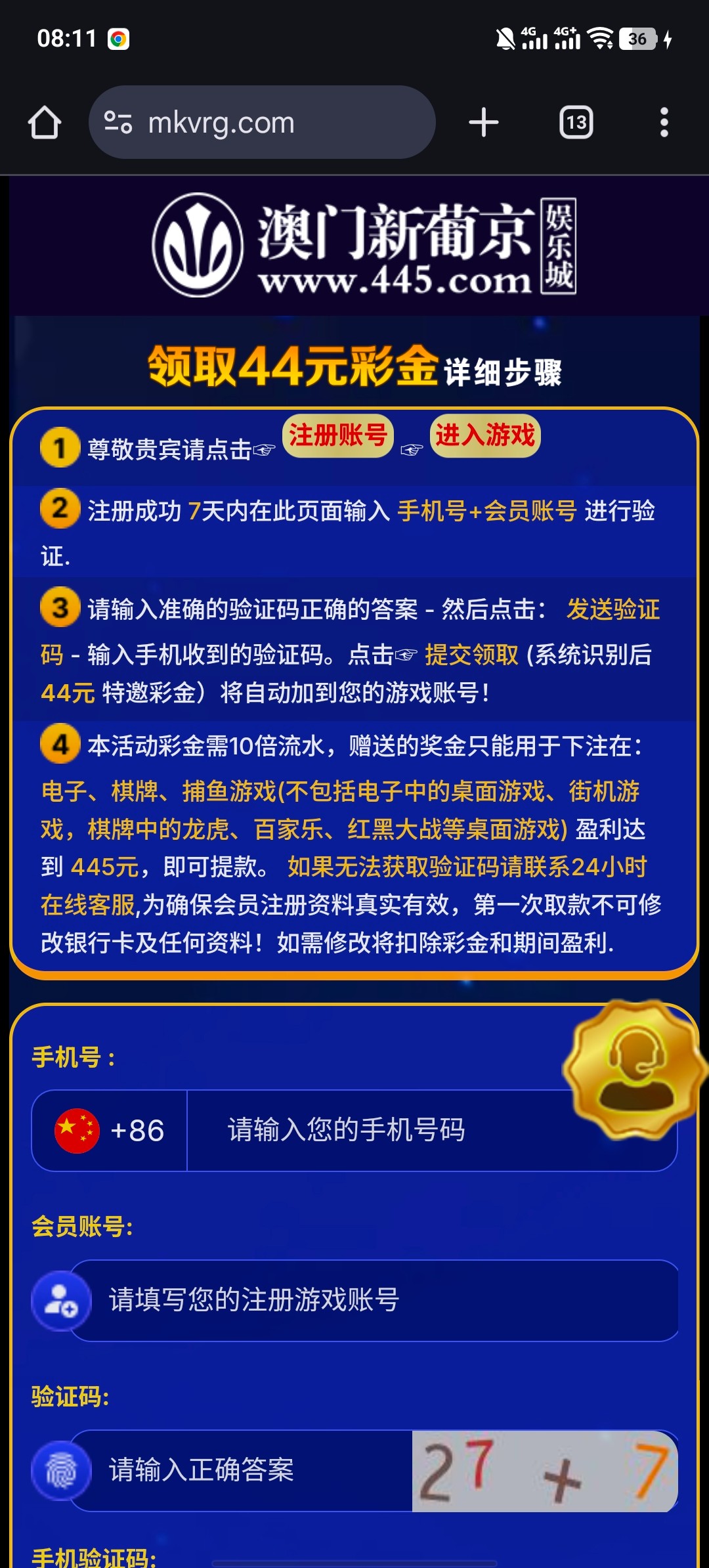Open site info icon in address bar
This screenshot has height=1568, width=709.
[x=119, y=123]
